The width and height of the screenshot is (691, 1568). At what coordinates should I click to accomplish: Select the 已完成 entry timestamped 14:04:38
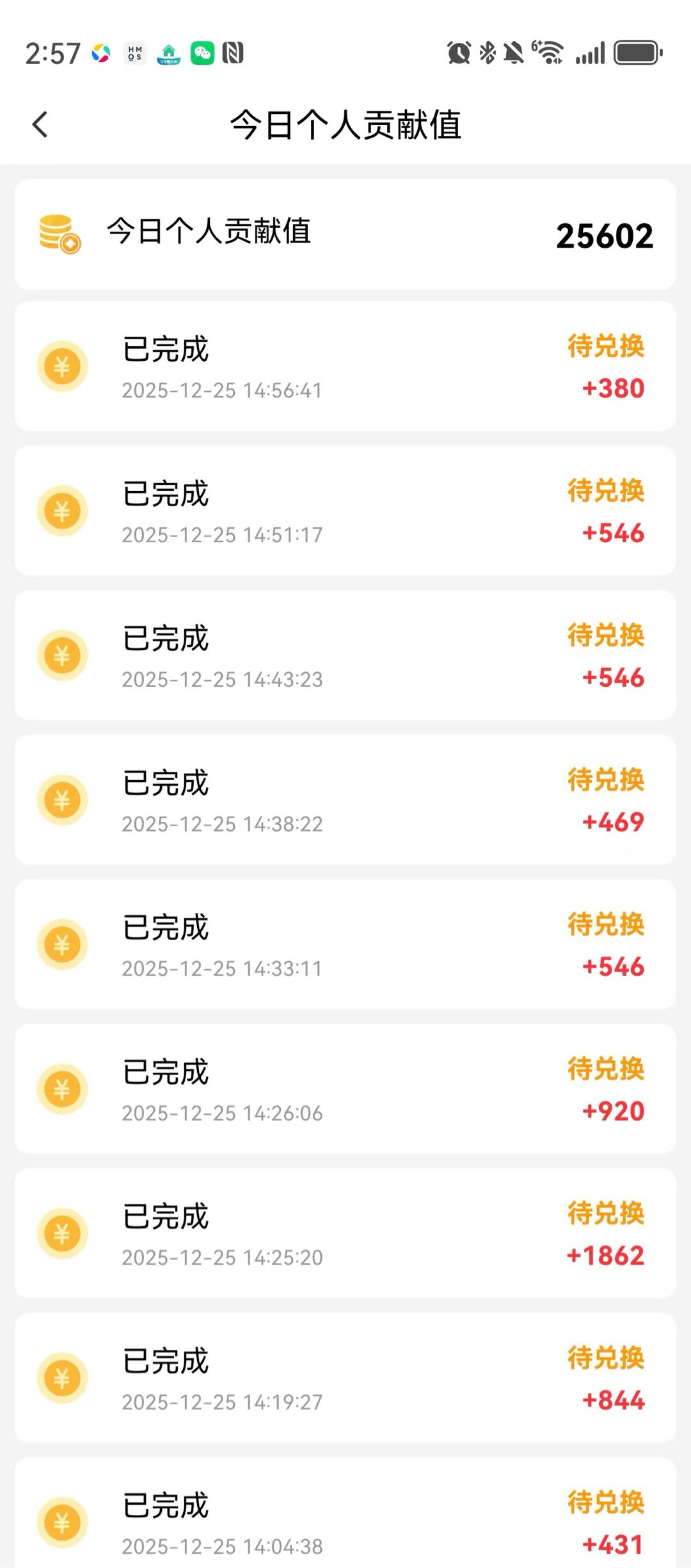tap(165, 1507)
